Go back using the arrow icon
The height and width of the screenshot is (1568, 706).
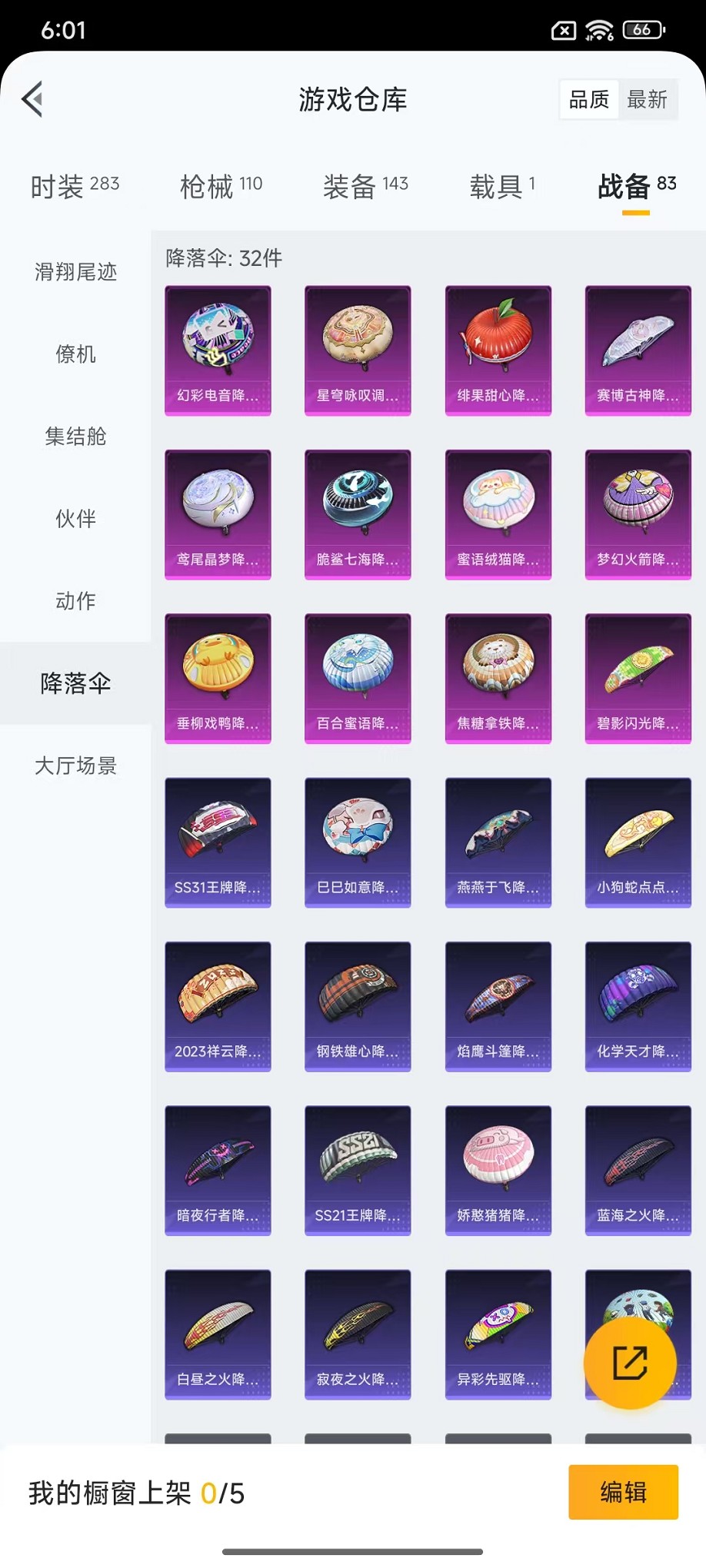pyautogui.click(x=32, y=99)
